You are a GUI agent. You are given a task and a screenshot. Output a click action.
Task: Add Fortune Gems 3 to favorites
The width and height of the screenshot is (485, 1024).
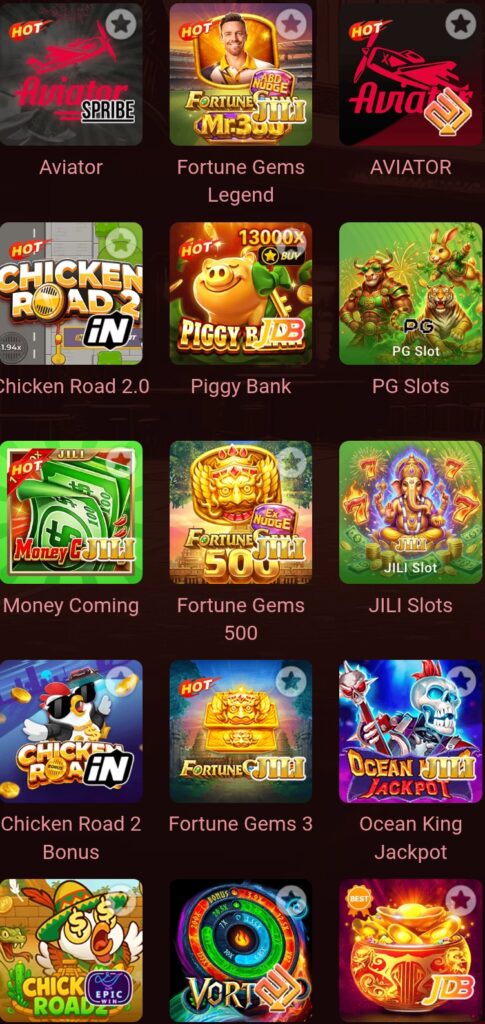pos(291,681)
